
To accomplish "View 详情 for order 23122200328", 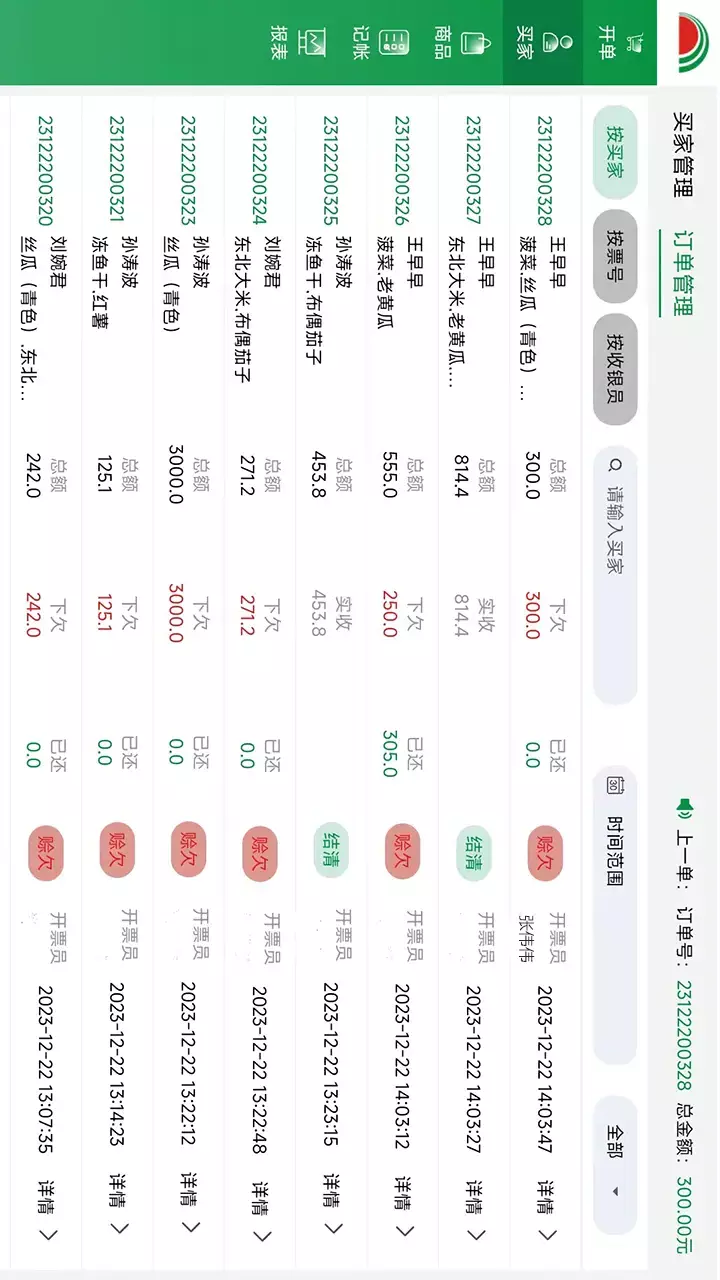I will click(x=545, y=1210).
